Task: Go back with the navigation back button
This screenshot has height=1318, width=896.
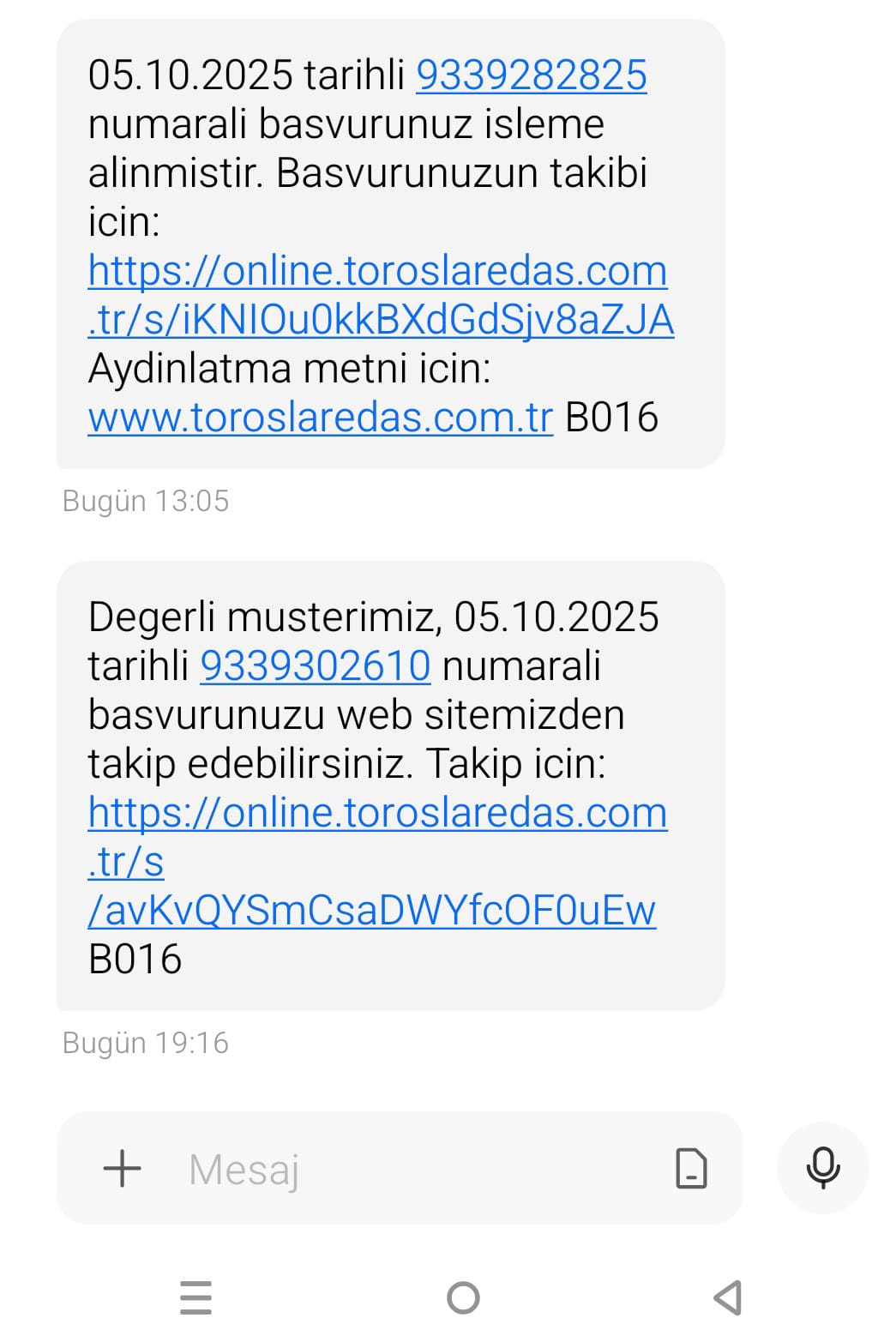Action: 729,1297
